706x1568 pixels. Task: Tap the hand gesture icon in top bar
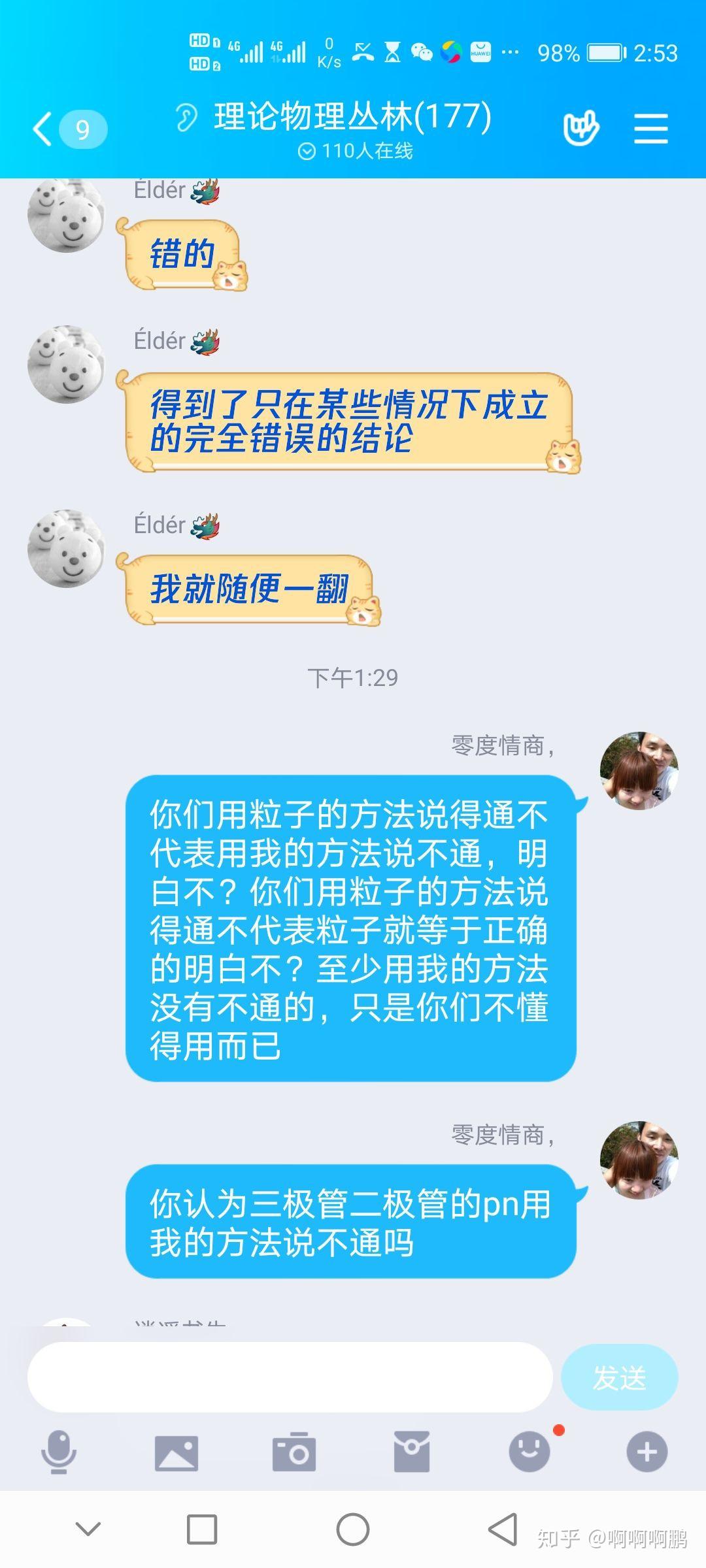(580, 127)
